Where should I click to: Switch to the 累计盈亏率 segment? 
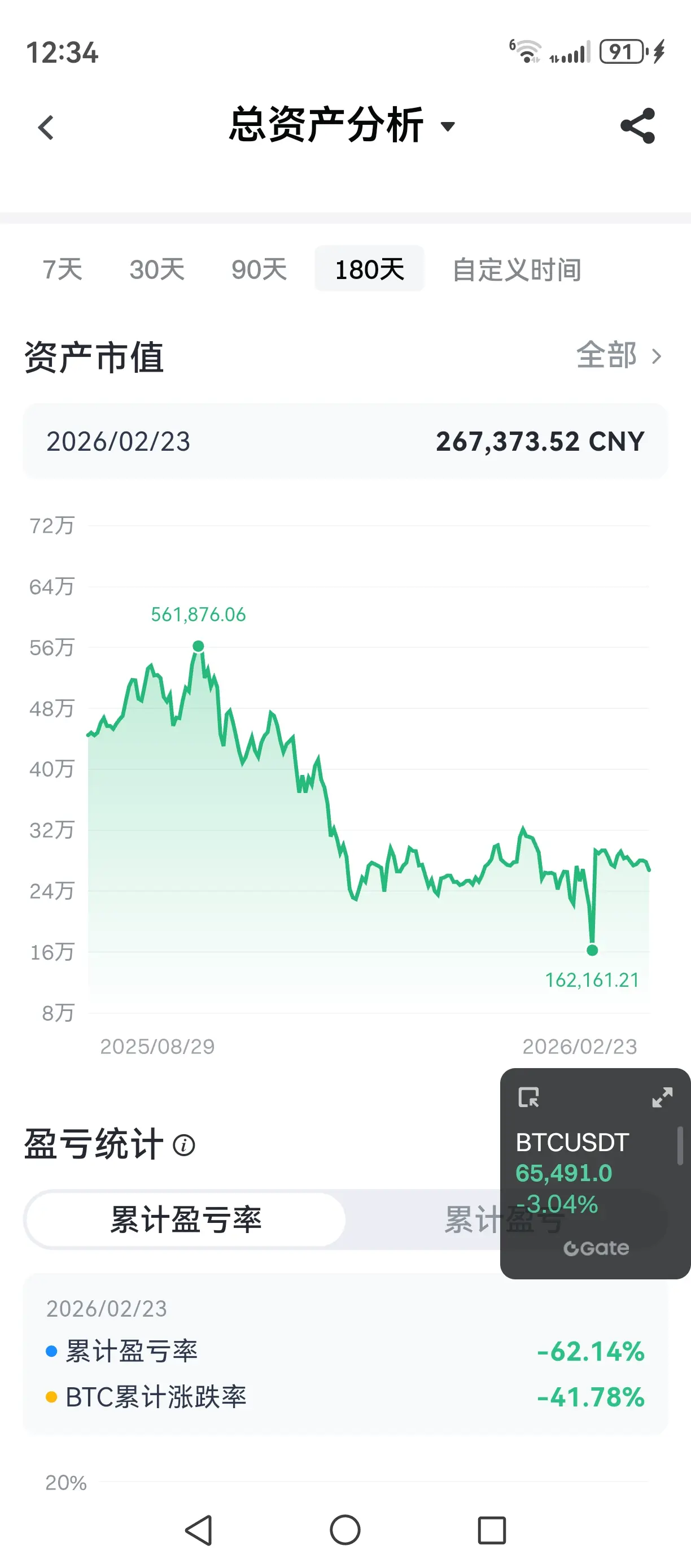186,1219
